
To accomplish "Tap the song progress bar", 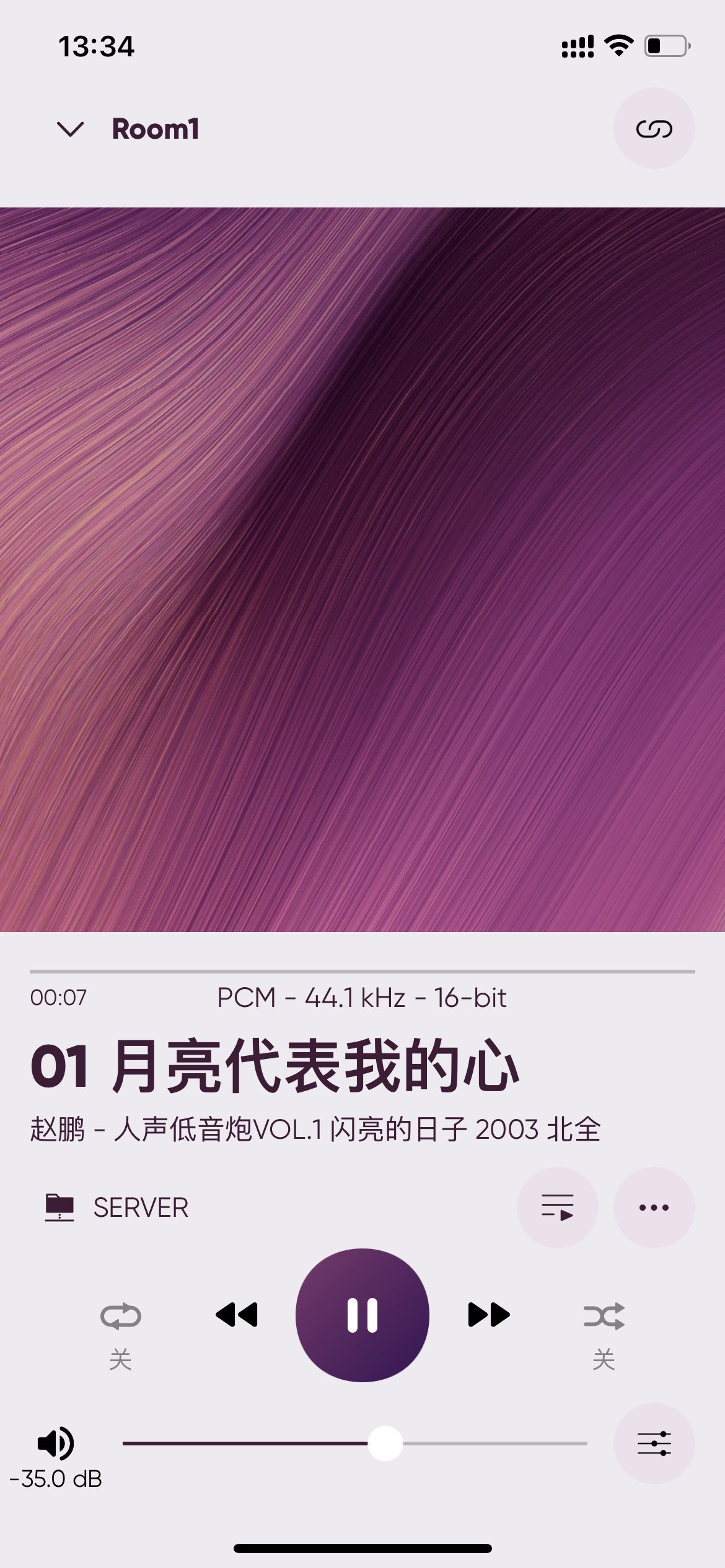I will point(362,971).
